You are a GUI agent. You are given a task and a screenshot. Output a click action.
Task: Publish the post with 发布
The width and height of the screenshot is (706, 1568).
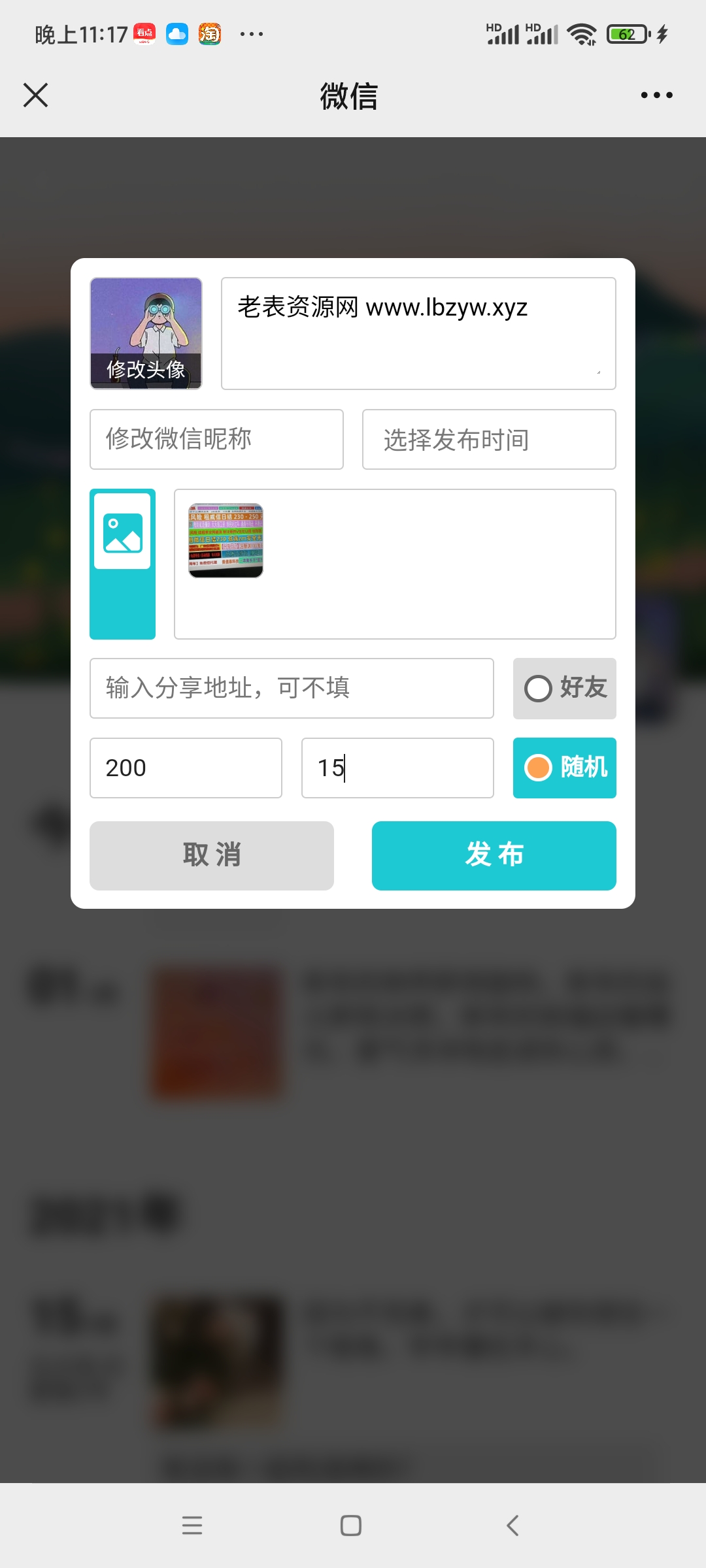(494, 856)
